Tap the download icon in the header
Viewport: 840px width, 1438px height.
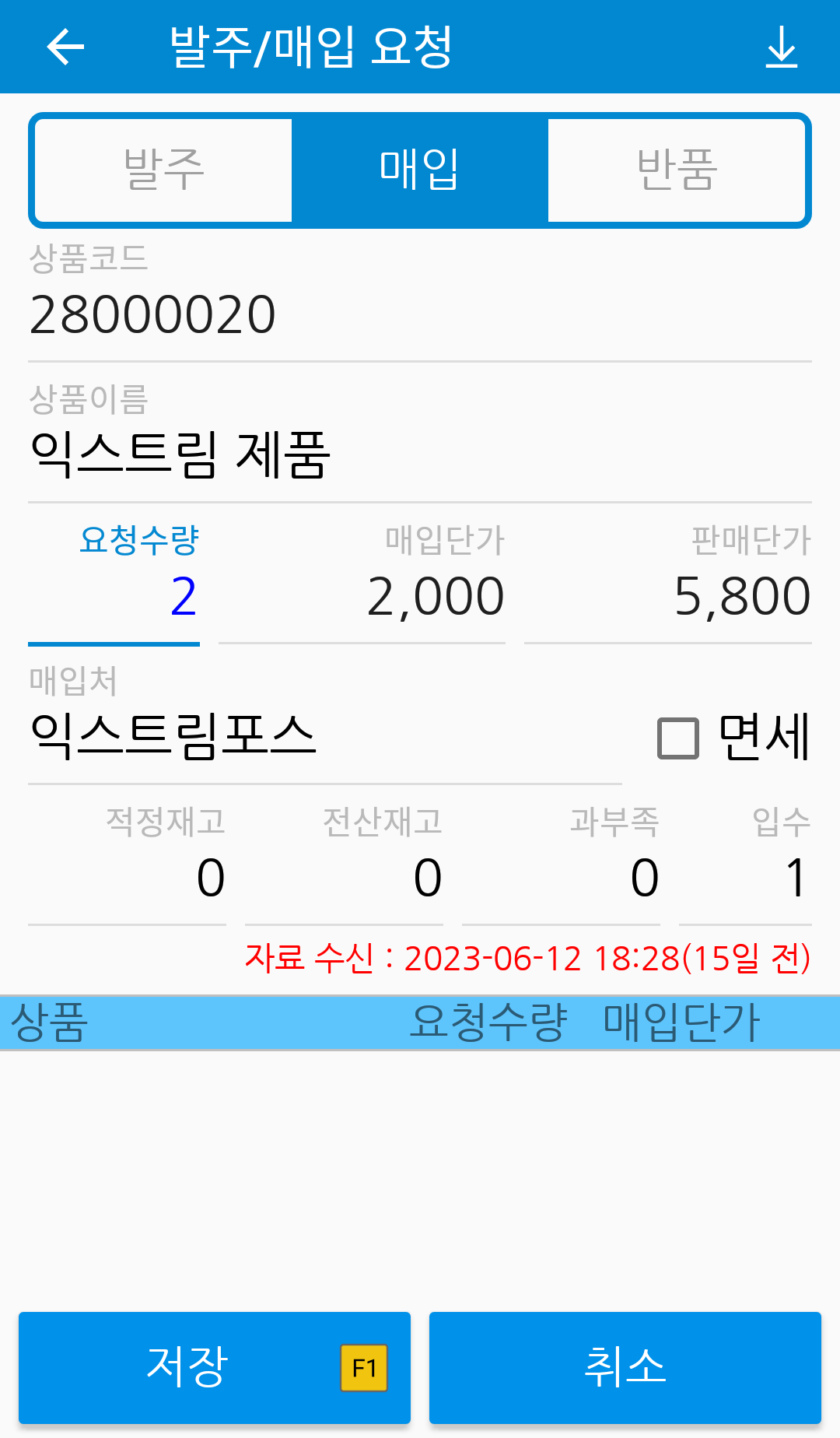tap(782, 47)
